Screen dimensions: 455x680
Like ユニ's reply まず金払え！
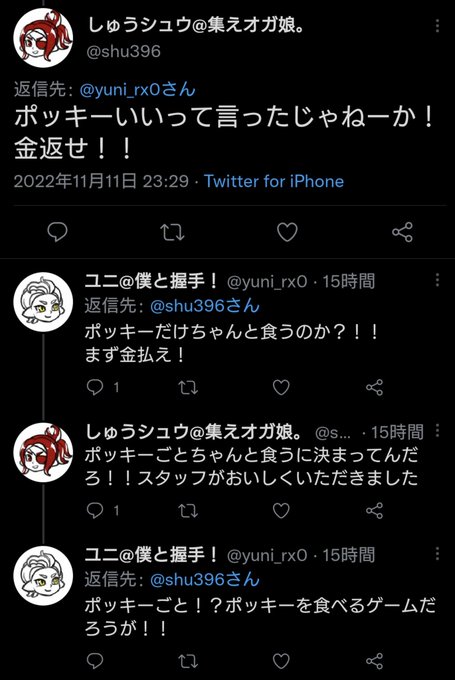[281, 387]
